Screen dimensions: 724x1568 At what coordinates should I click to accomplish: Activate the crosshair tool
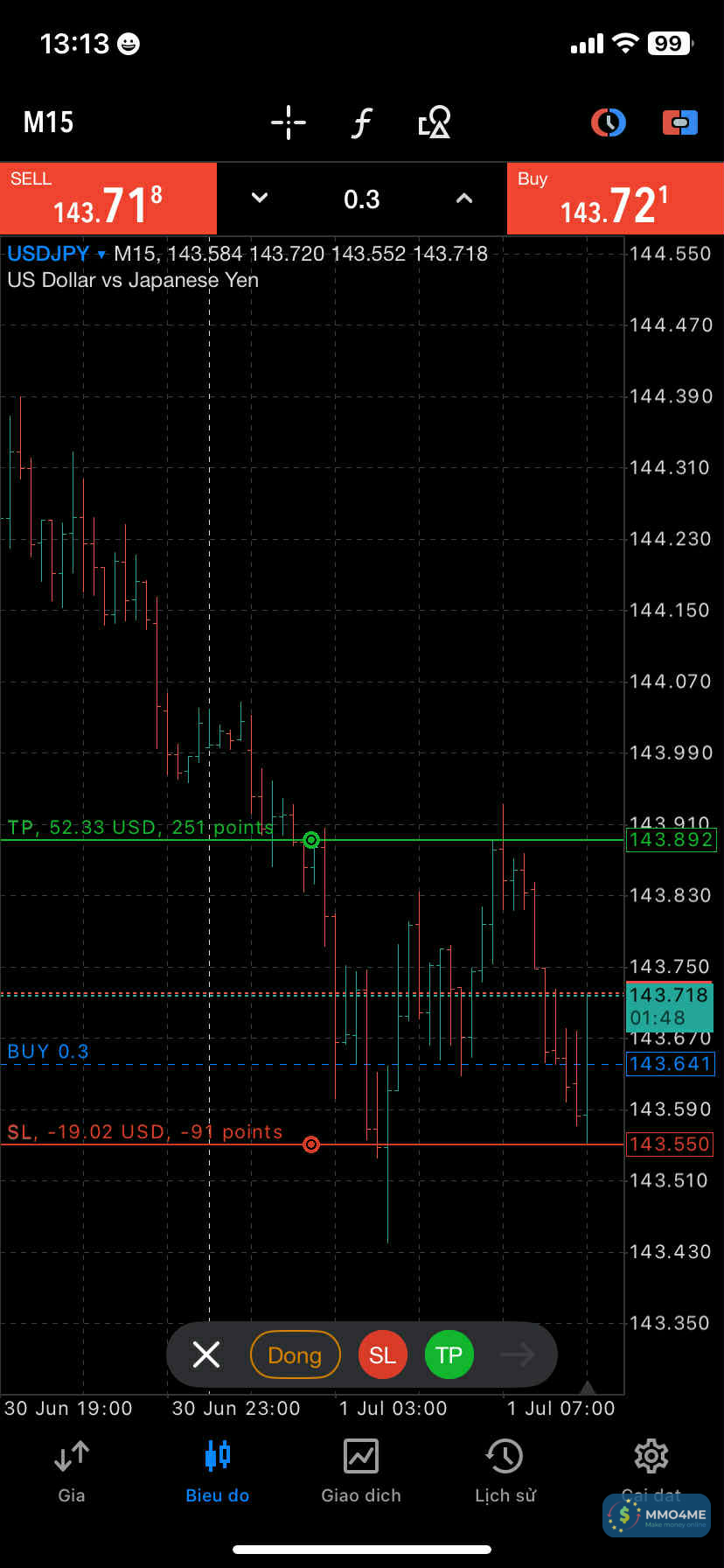pos(289,122)
